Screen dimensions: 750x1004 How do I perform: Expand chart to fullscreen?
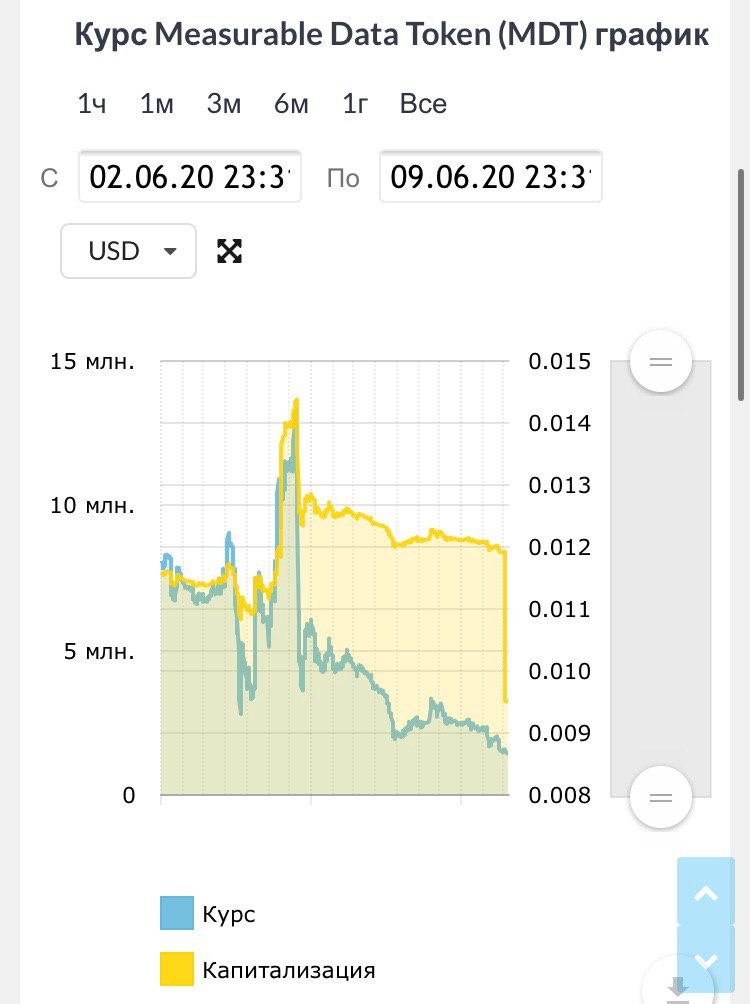(230, 251)
